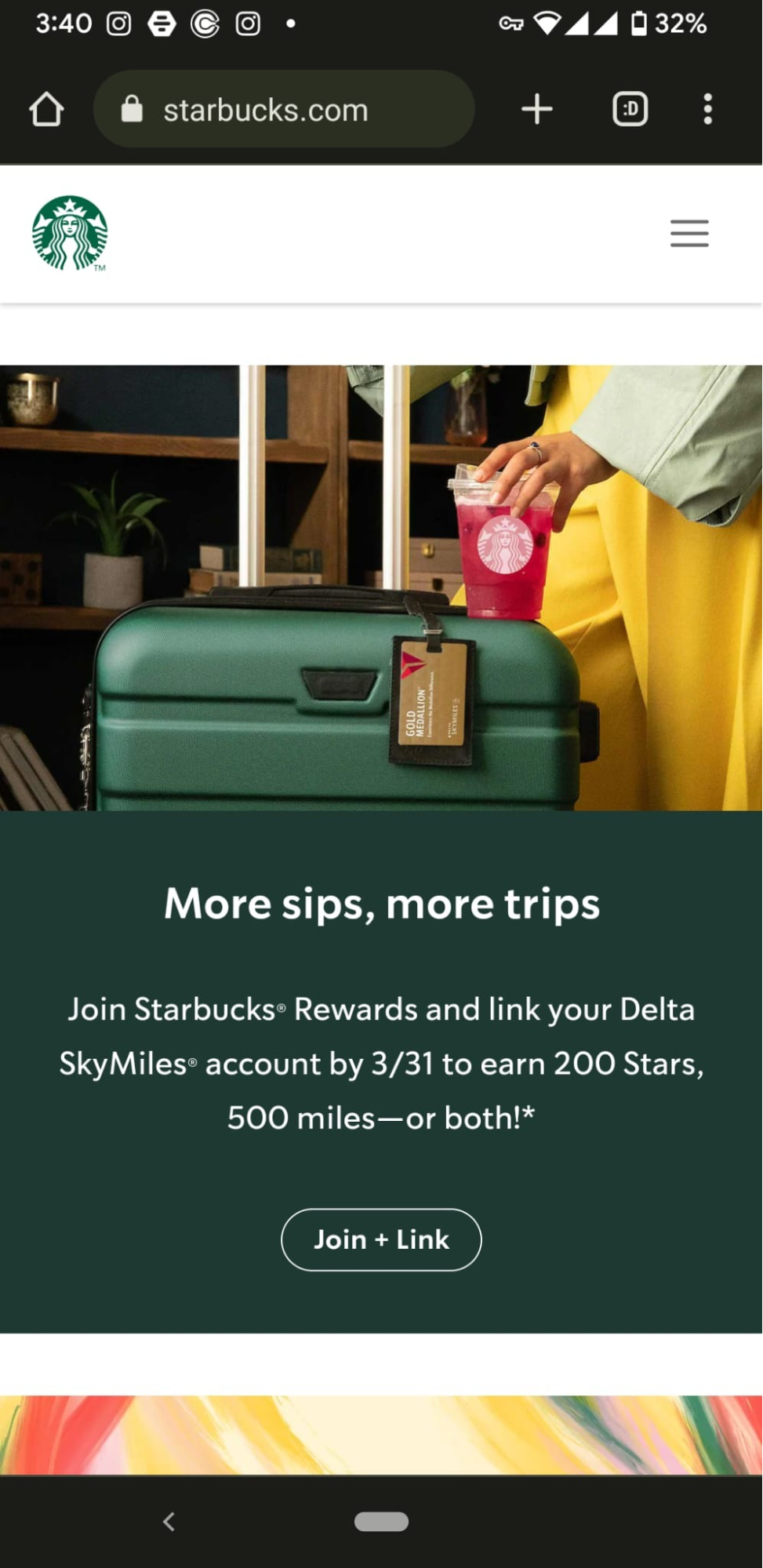The width and height of the screenshot is (763, 1568).
Task: Open the browser overflow menu
Action: click(x=707, y=109)
